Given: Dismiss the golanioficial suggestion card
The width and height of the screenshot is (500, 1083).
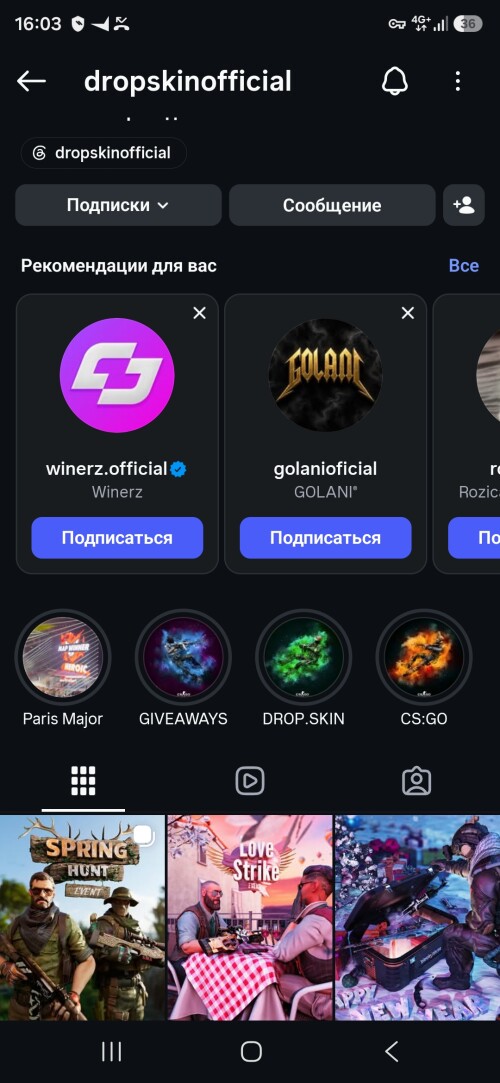Looking at the screenshot, I should pos(408,314).
